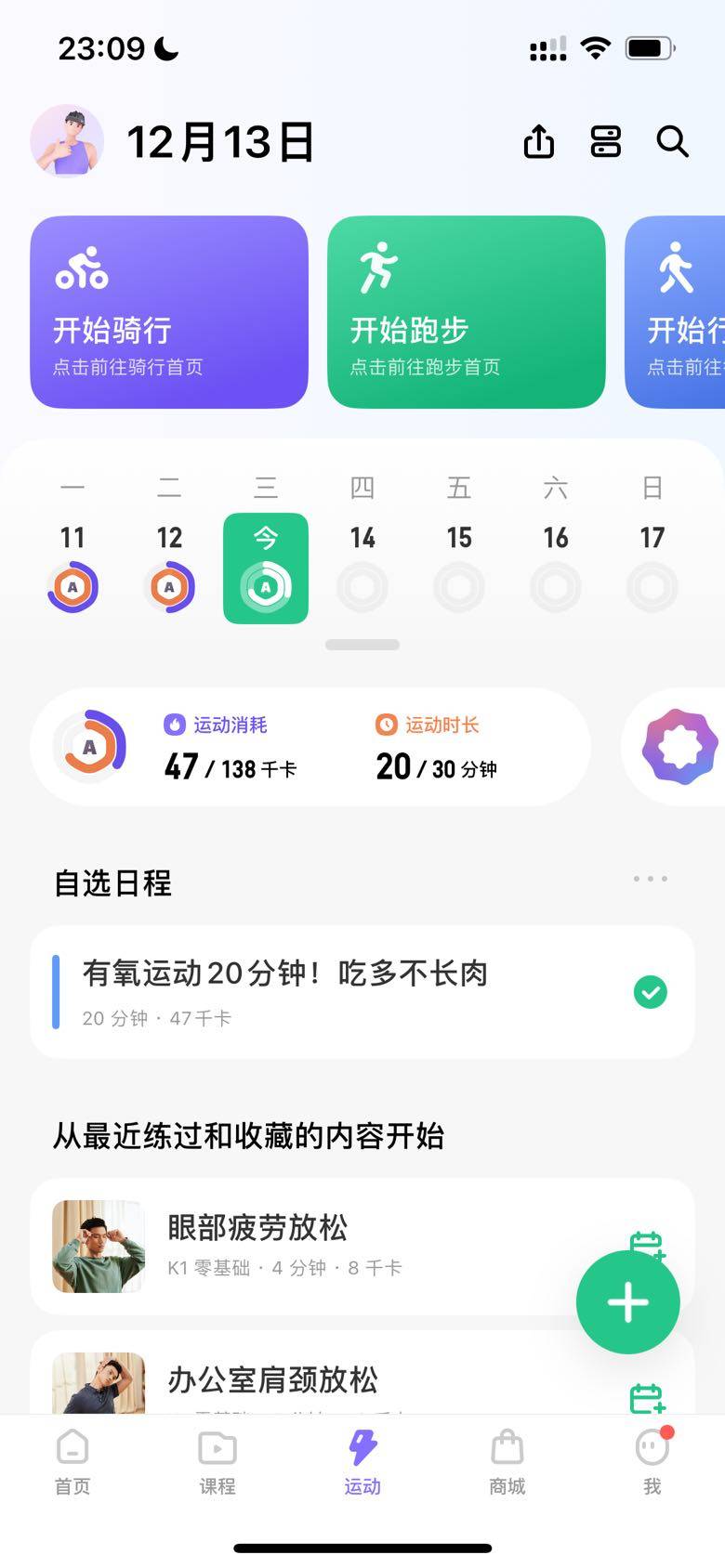Switch to the 我 tab

click(x=652, y=1462)
